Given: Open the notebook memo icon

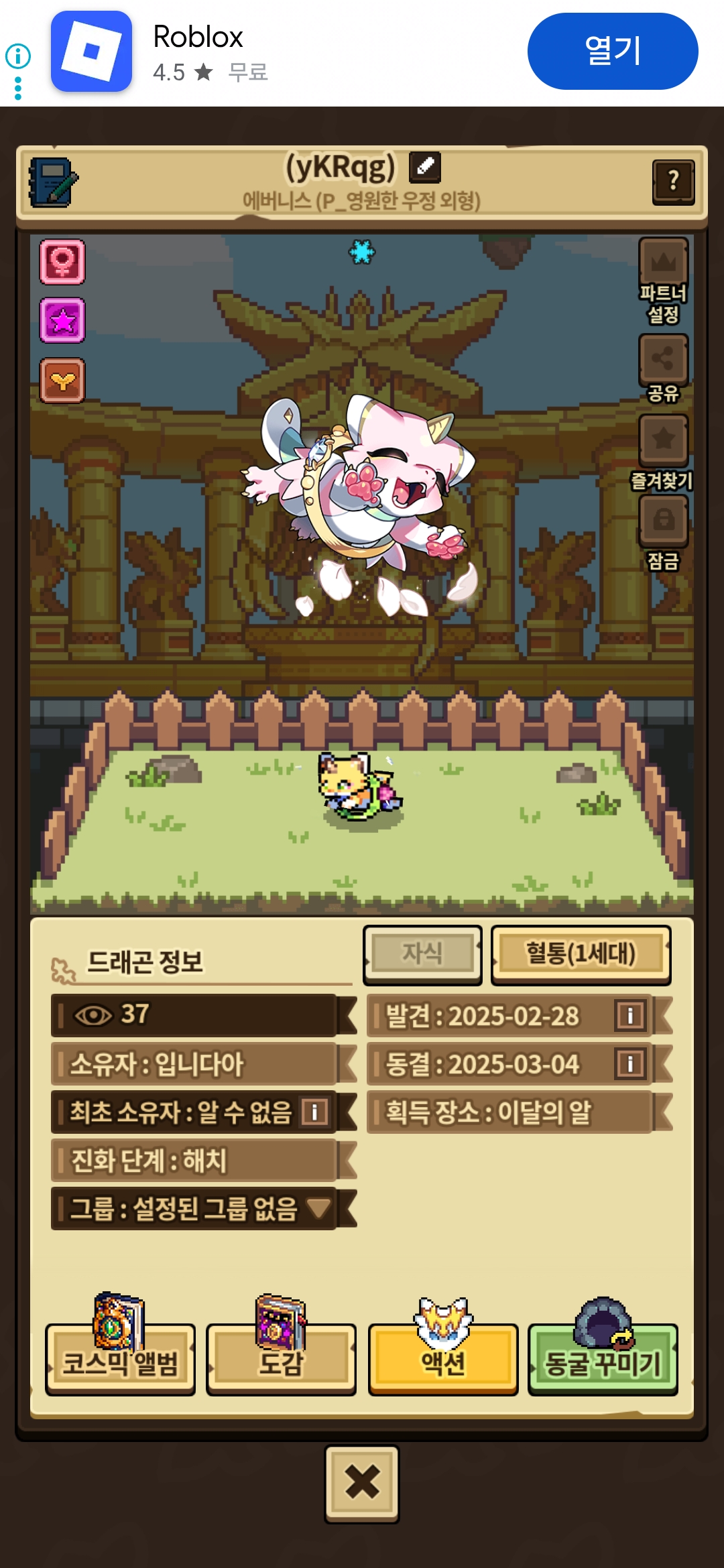Looking at the screenshot, I should coord(52,182).
